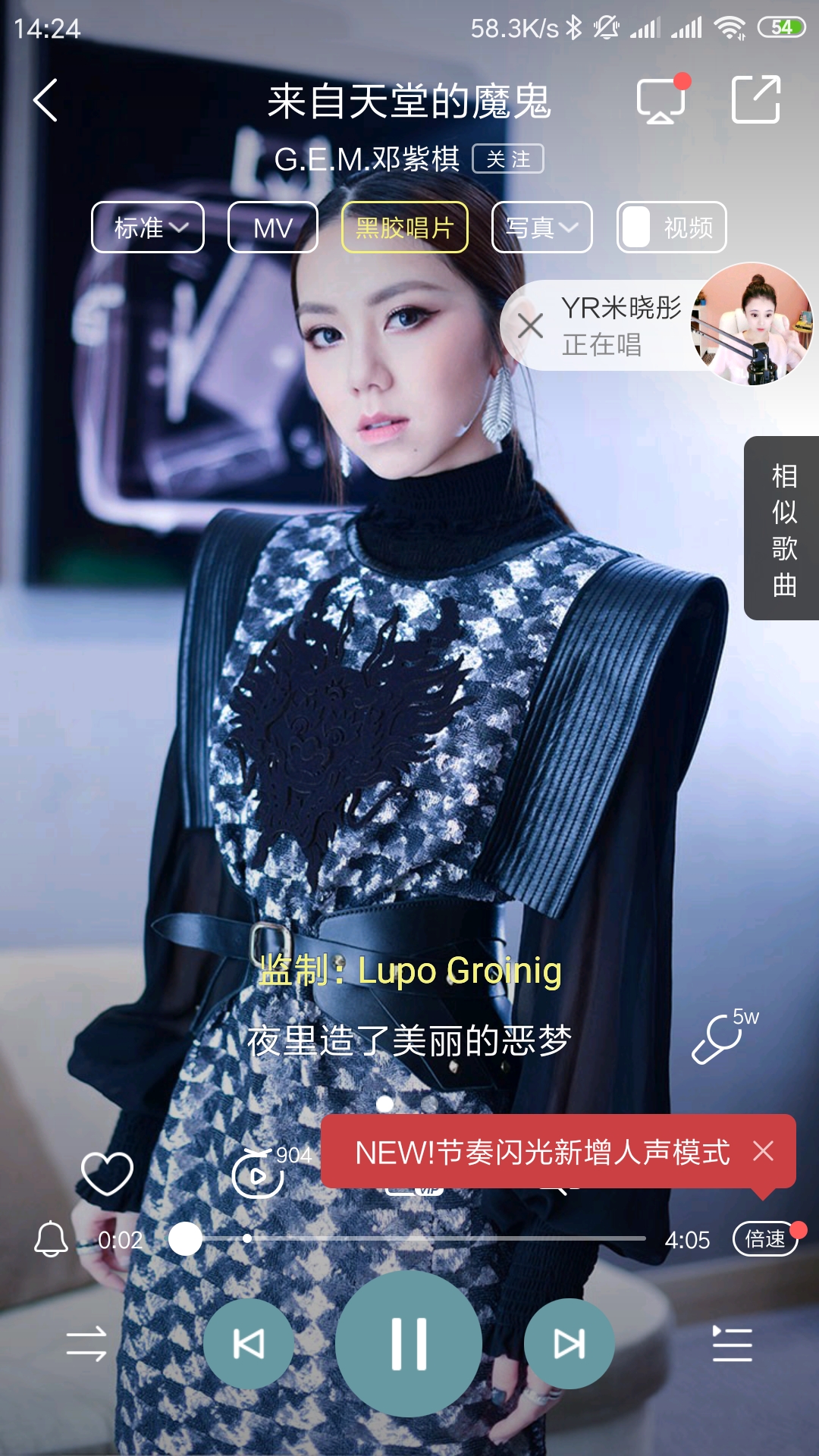Open the playlist queue
The image size is (819, 1456).
click(x=732, y=1344)
